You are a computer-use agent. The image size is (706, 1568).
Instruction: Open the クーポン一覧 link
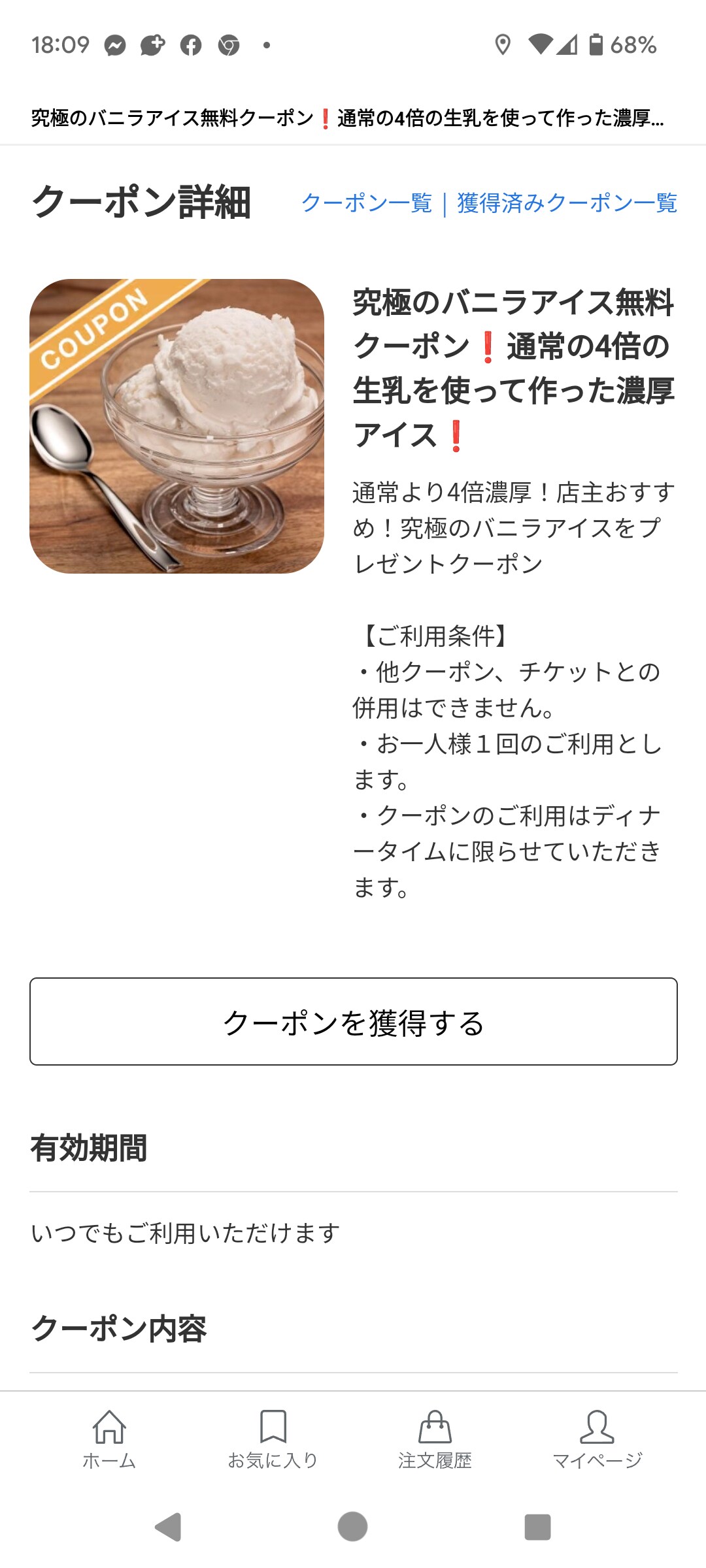click(366, 203)
